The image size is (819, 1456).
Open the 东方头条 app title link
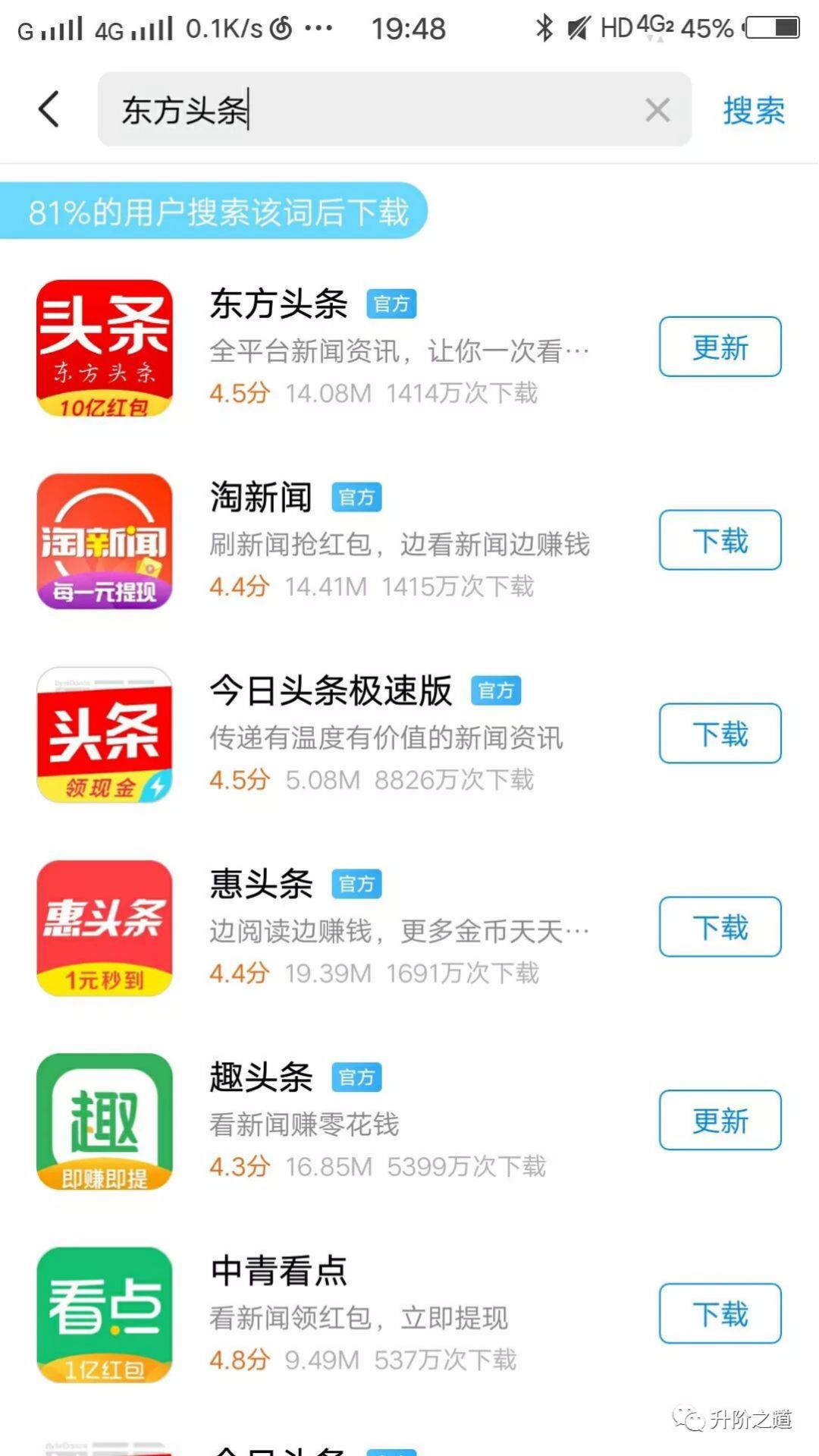pos(278,304)
